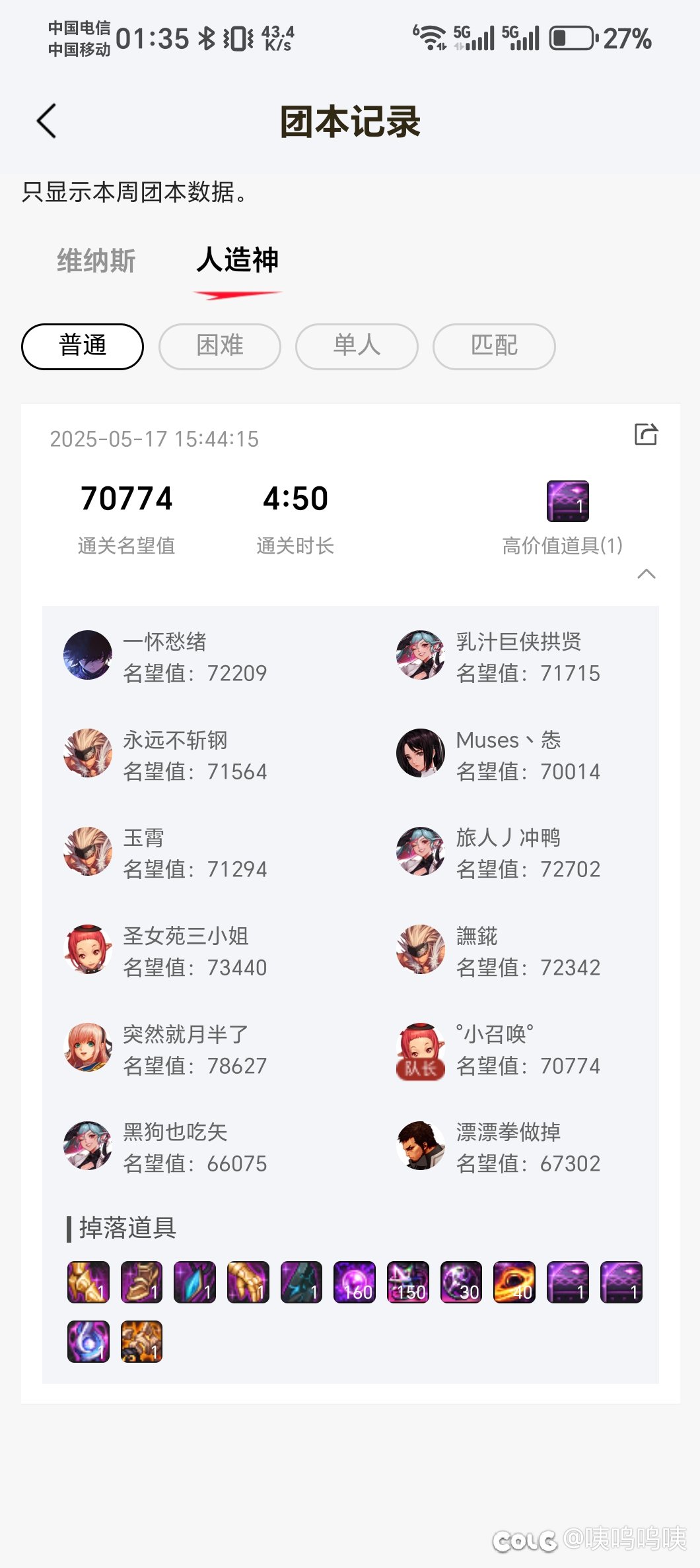Switch to the 维纳斯 tab
The height and width of the screenshot is (1568, 700).
96,261
